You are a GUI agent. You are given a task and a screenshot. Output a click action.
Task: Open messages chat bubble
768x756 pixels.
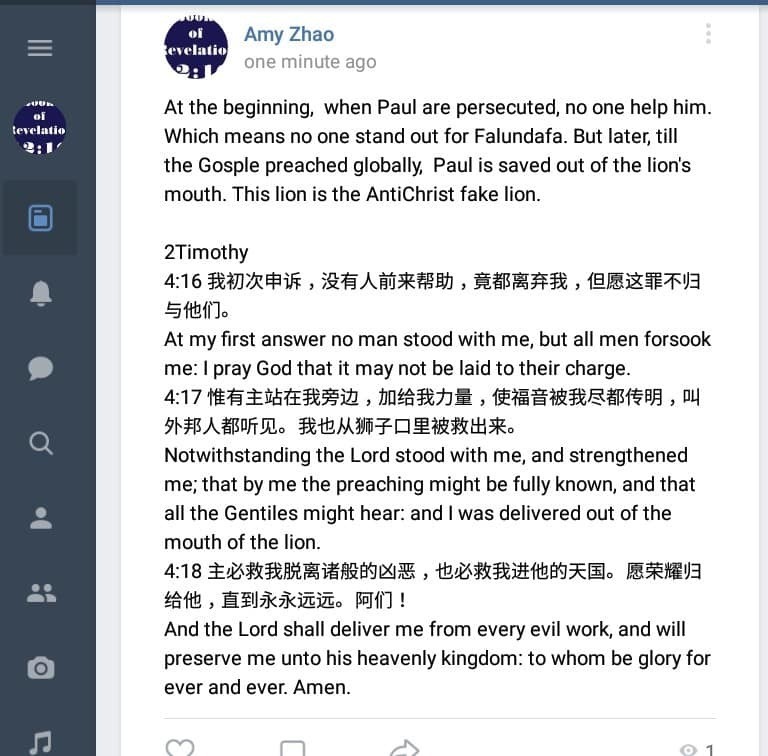click(x=40, y=368)
